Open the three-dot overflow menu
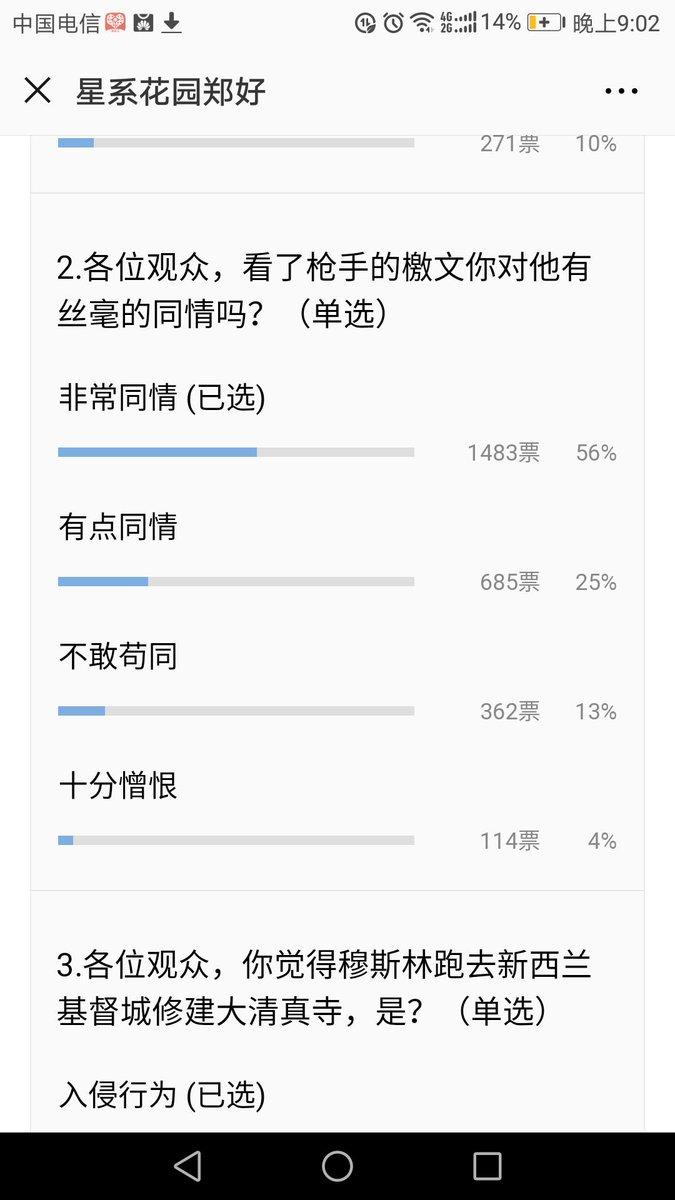The width and height of the screenshot is (675, 1200). pyautogui.click(x=621, y=91)
